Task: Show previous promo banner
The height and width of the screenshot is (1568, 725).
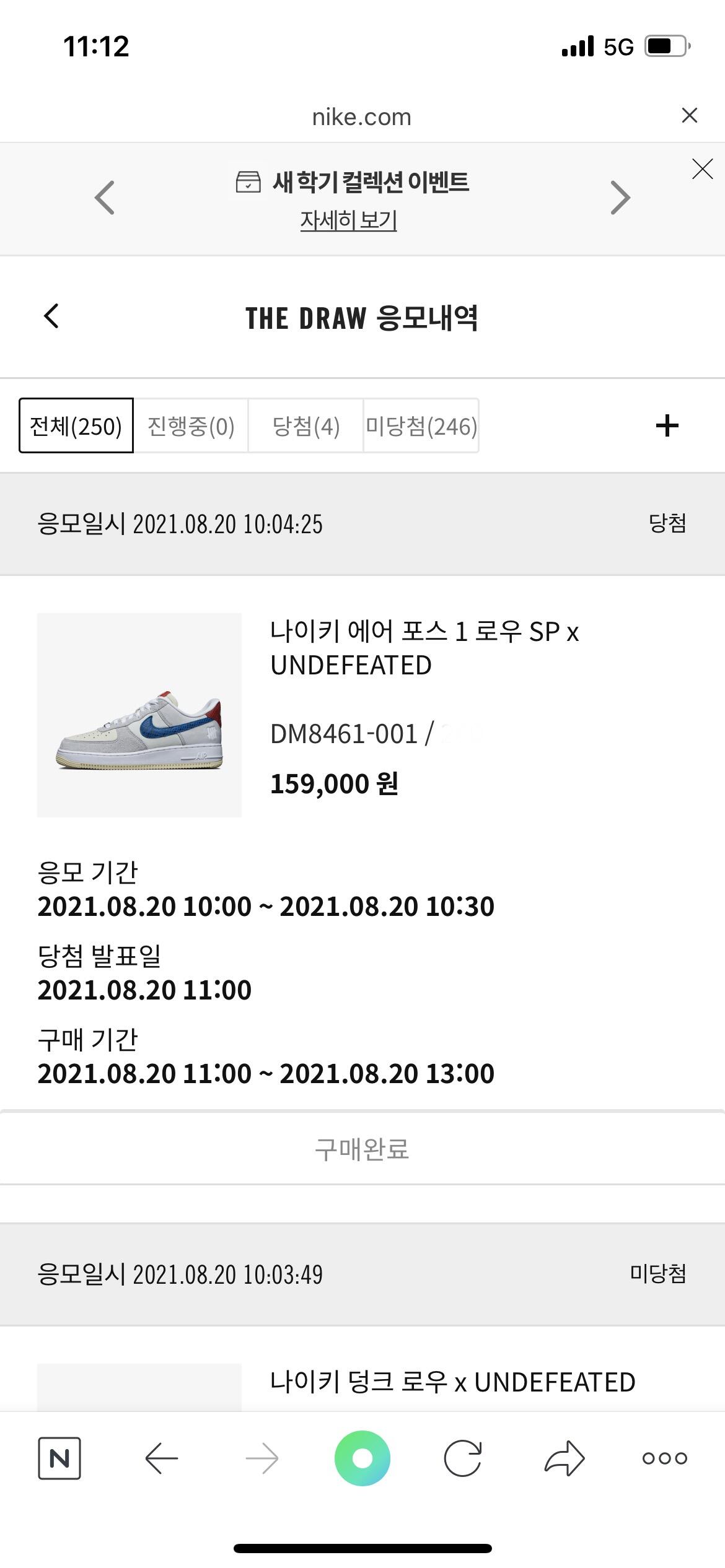Action: [105, 198]
